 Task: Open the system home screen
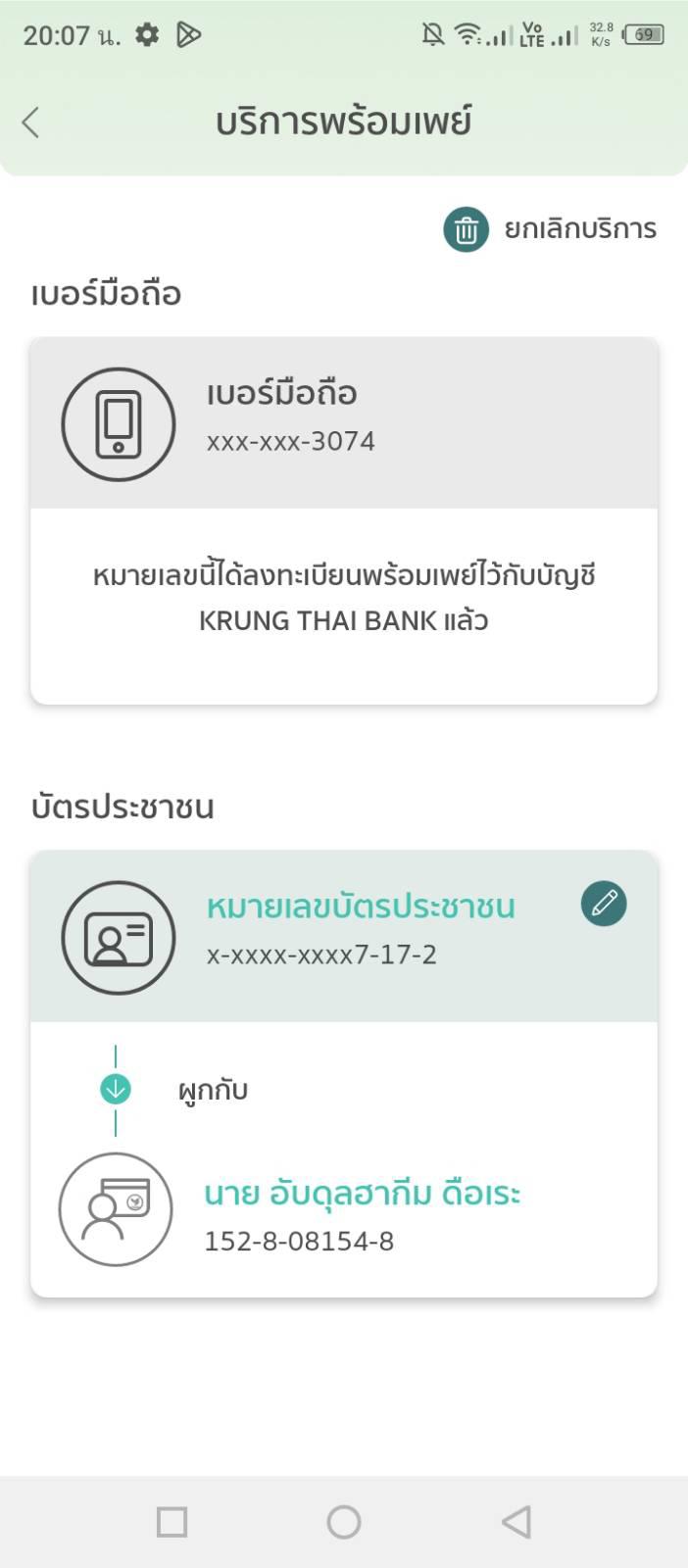(344, 1522)
